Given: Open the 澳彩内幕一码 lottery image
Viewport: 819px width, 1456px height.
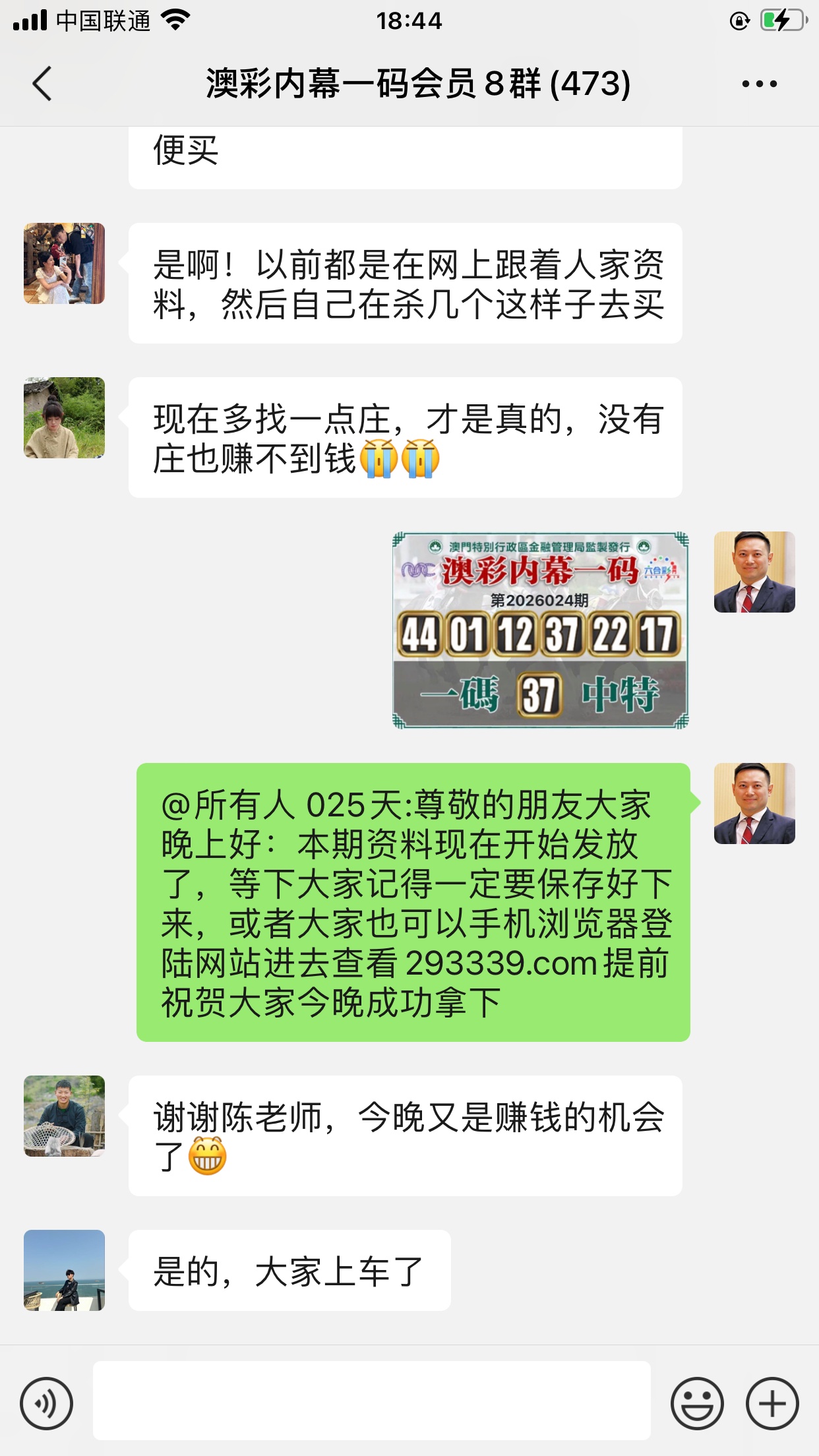Looking at the screenshot, I should click(540, 630).
